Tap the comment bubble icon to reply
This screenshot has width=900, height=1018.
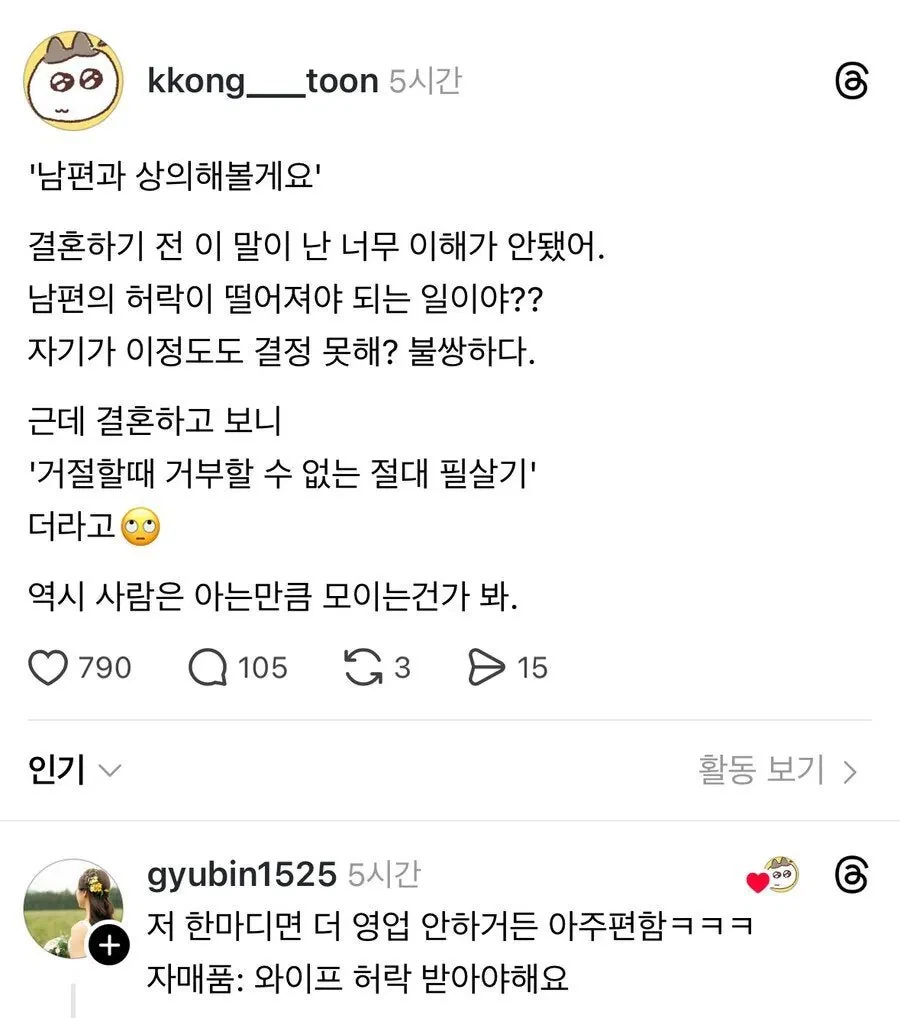(208, 666)
